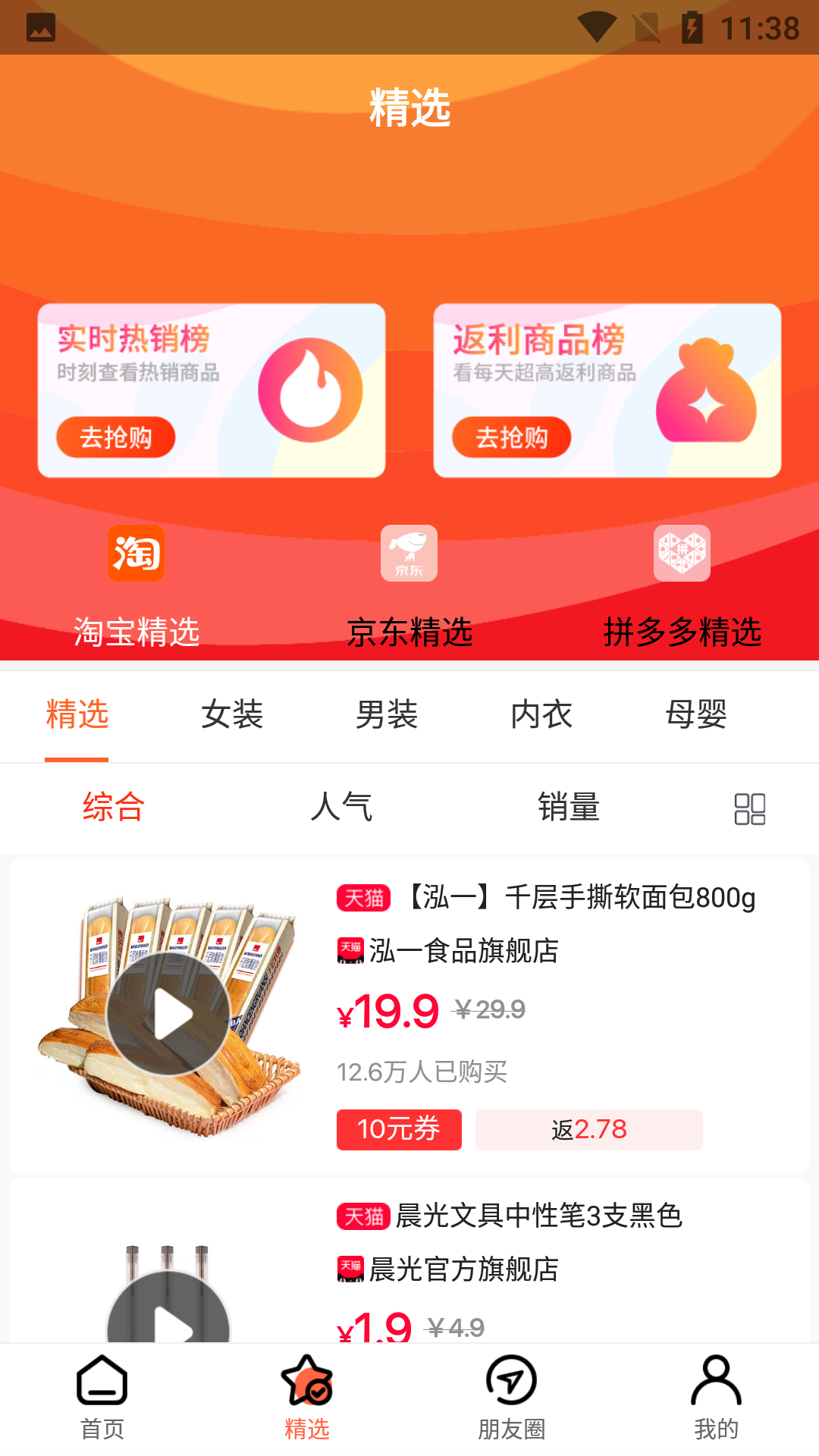This screenshot has width=819, height=1456.
Task: Open 我的 profile icon
Action: pyautogui.click(x=716, y=1399)
